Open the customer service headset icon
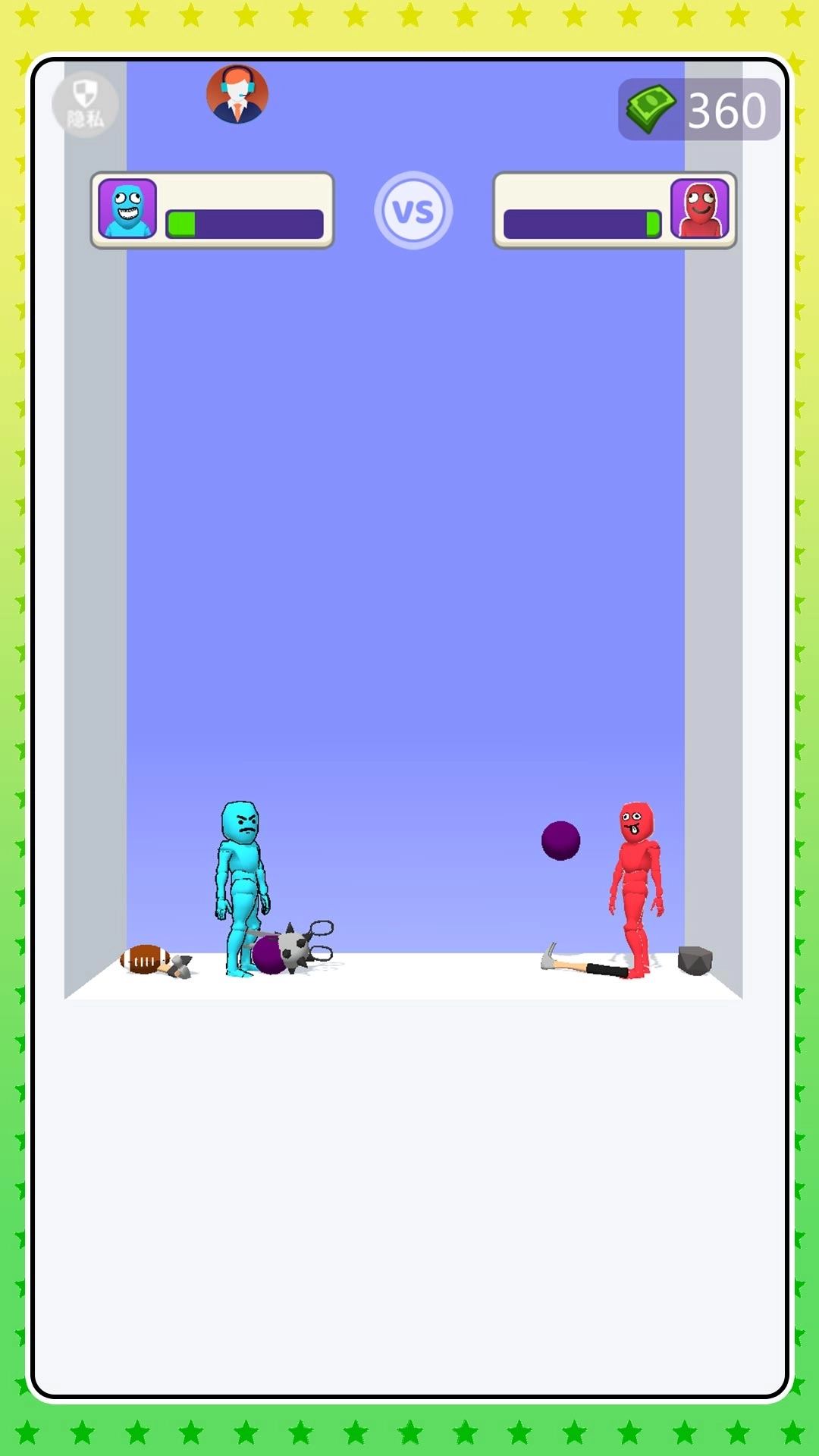Screen dimensions: 819x1456 click(x=237, y=94)
